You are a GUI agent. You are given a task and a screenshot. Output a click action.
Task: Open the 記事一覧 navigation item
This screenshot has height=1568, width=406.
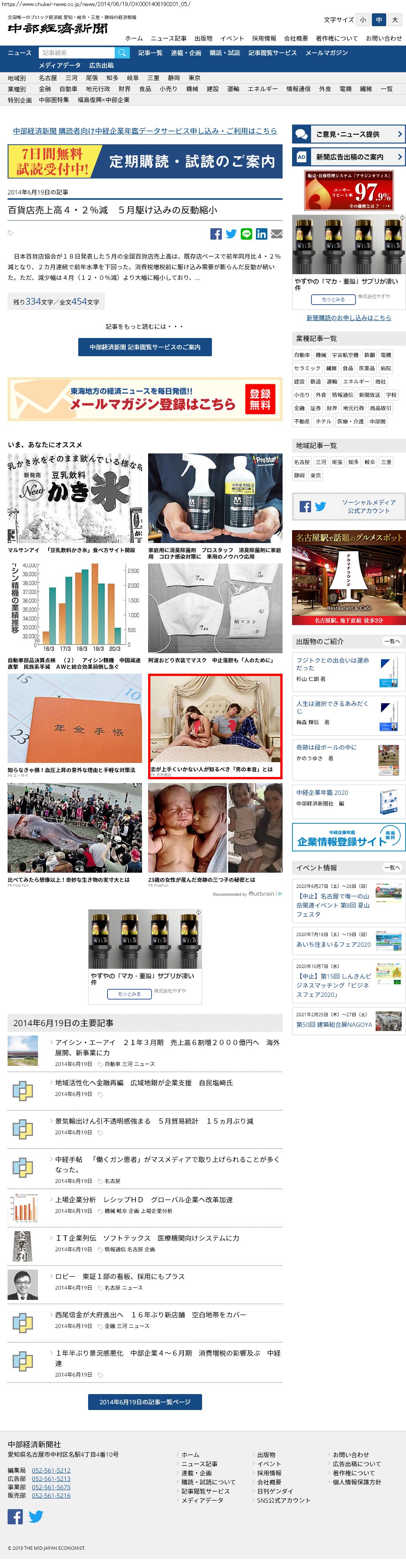pos(150,53)
